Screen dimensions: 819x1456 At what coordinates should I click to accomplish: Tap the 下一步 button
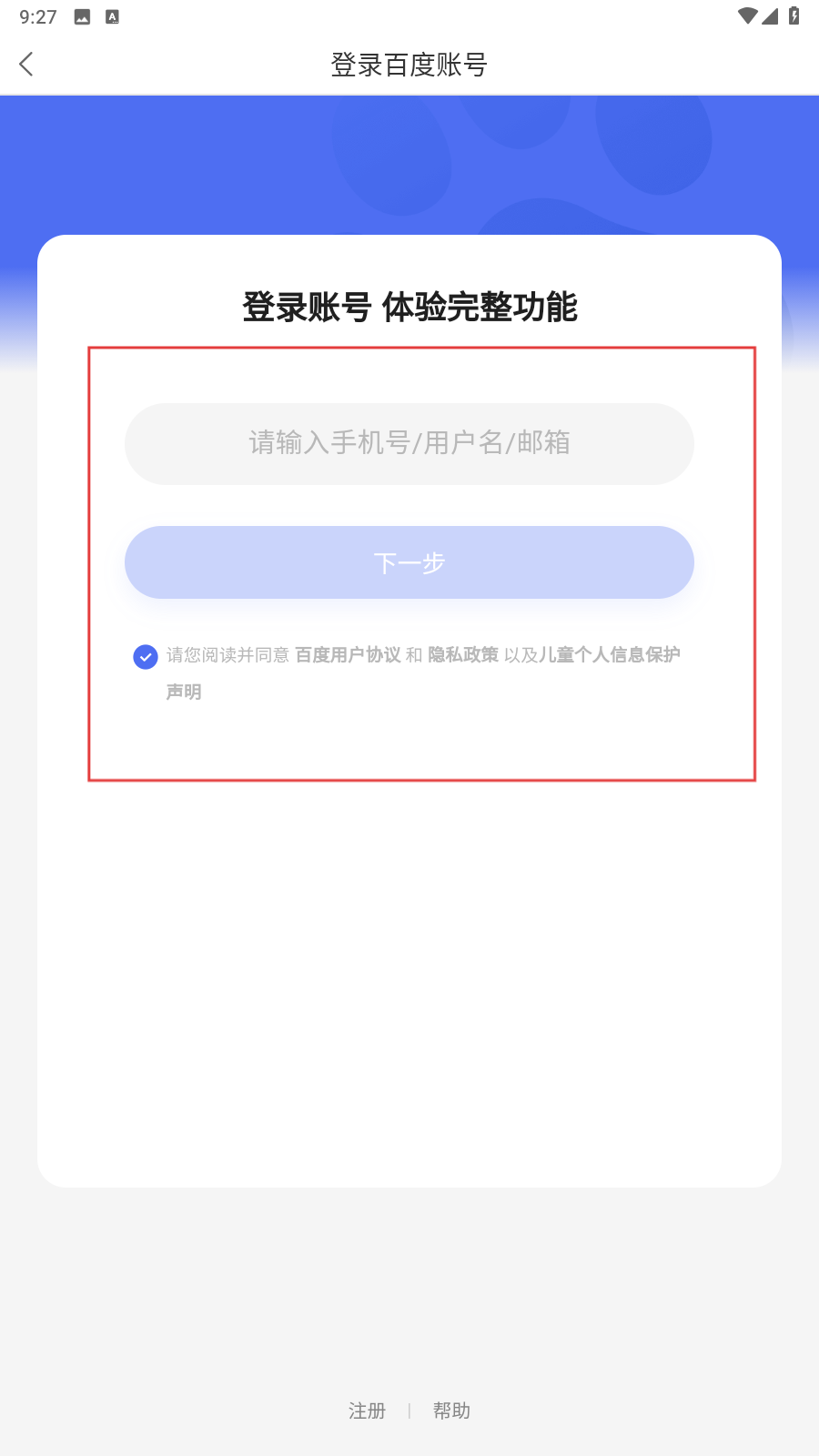tap(409, 562)
